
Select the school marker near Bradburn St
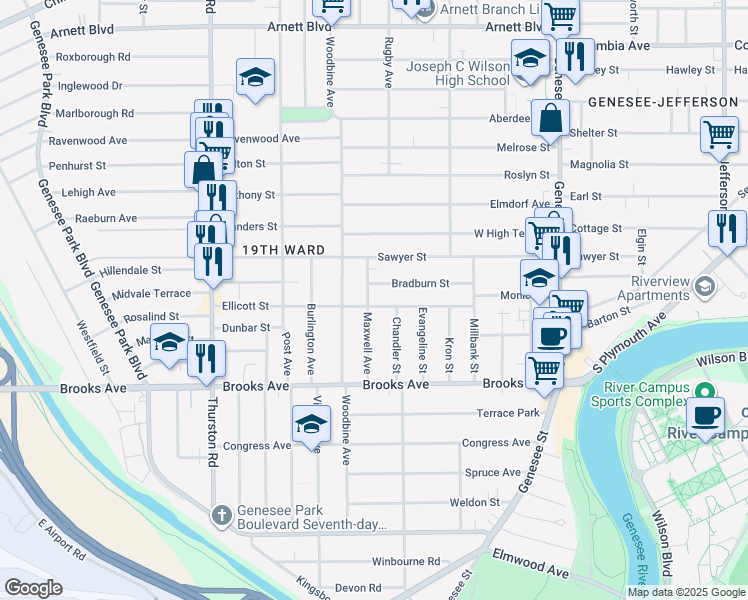click(x=538, y=278)
